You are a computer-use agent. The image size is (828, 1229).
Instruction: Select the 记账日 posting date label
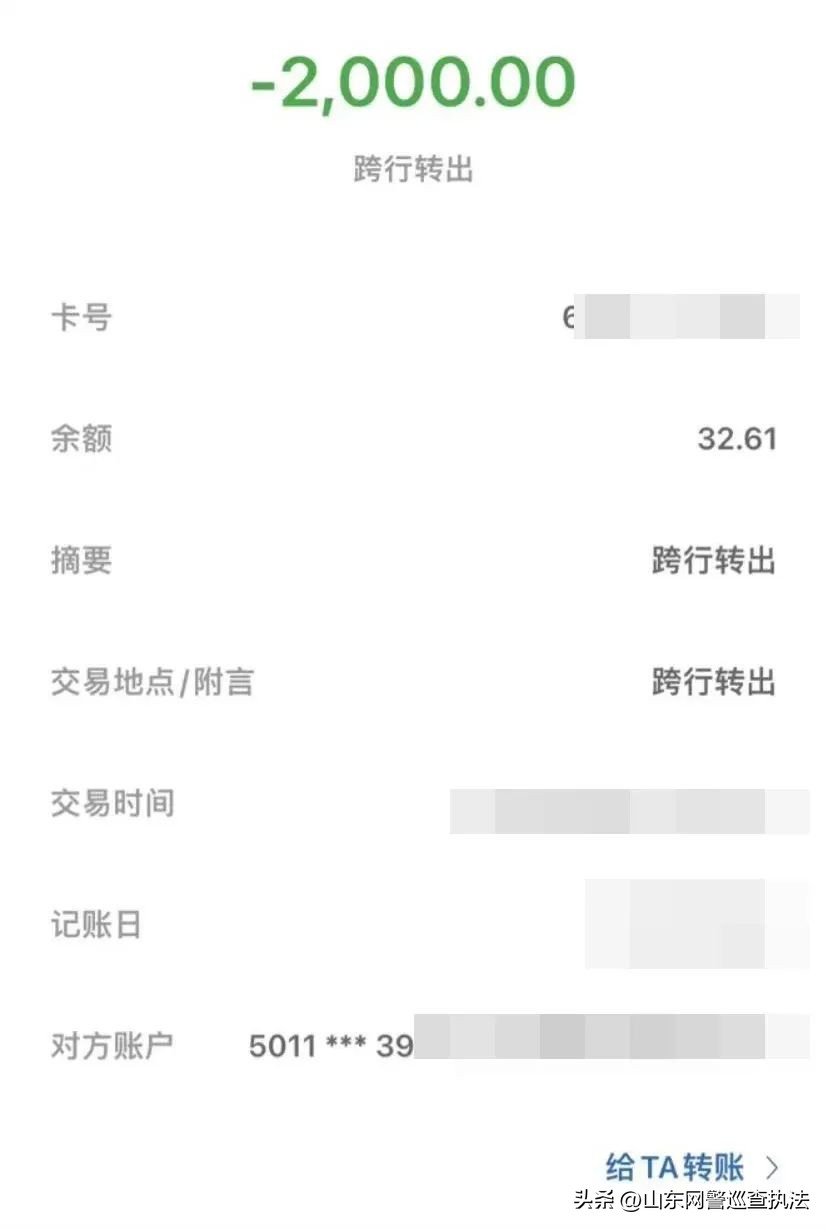tap(98, 926)
